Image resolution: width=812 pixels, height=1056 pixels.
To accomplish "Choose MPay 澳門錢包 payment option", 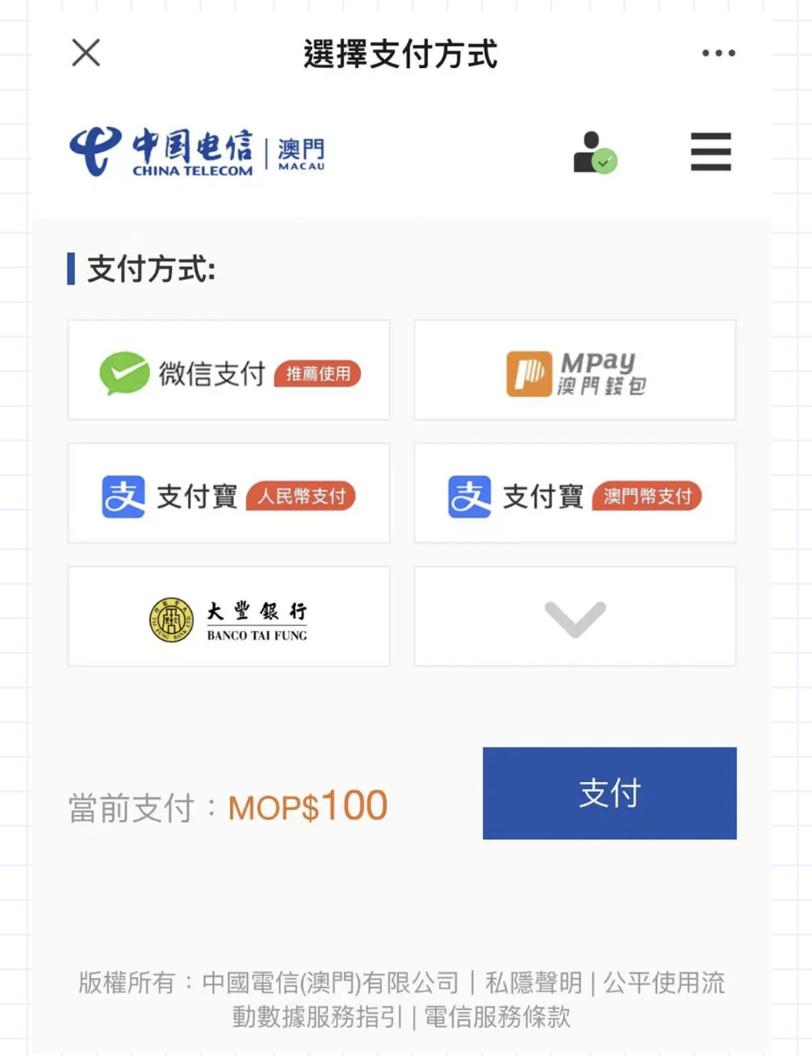I will pos(575,371).
